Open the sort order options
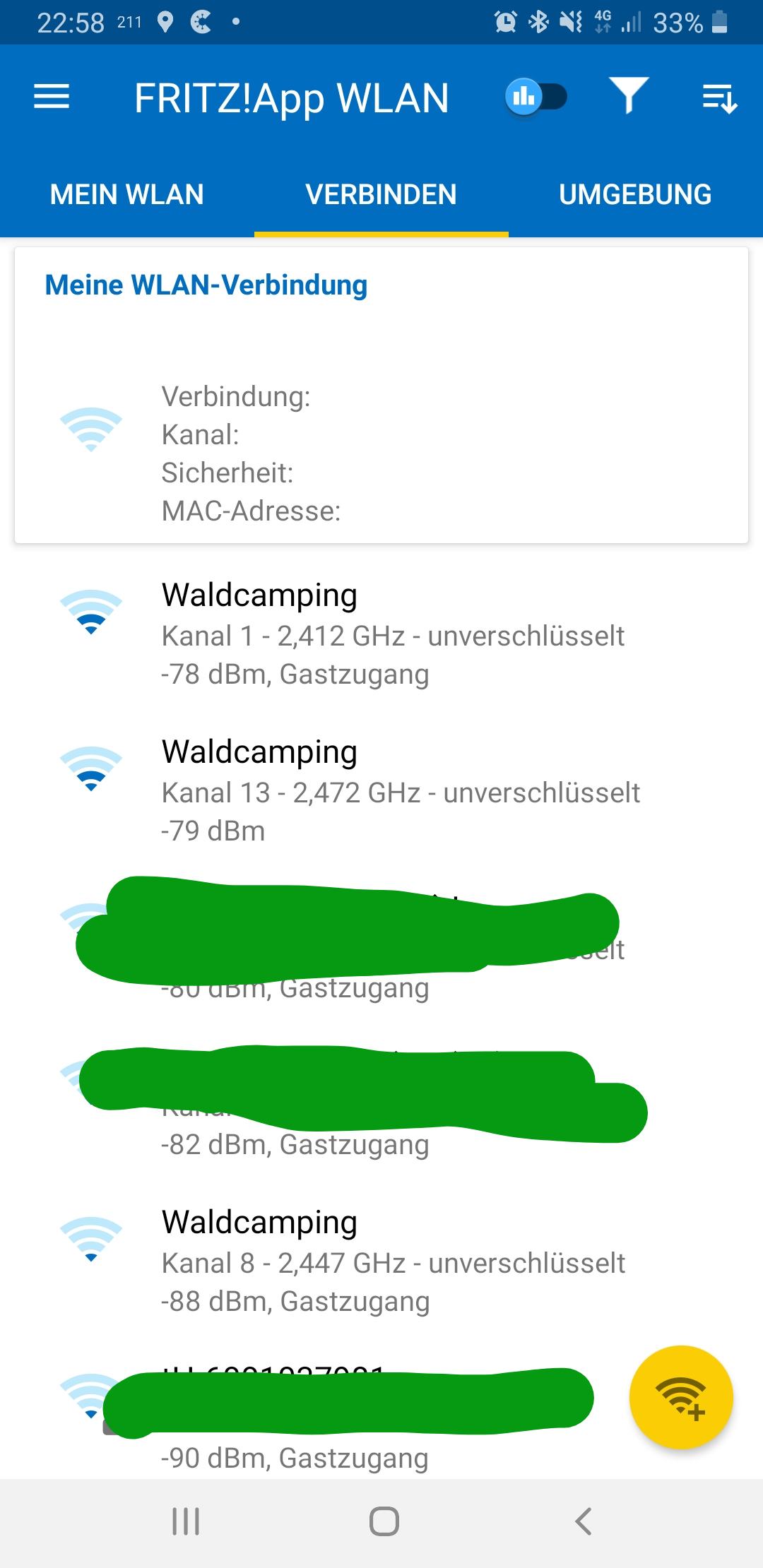This screenshot has height=1568, width=763. coord(719,97)
